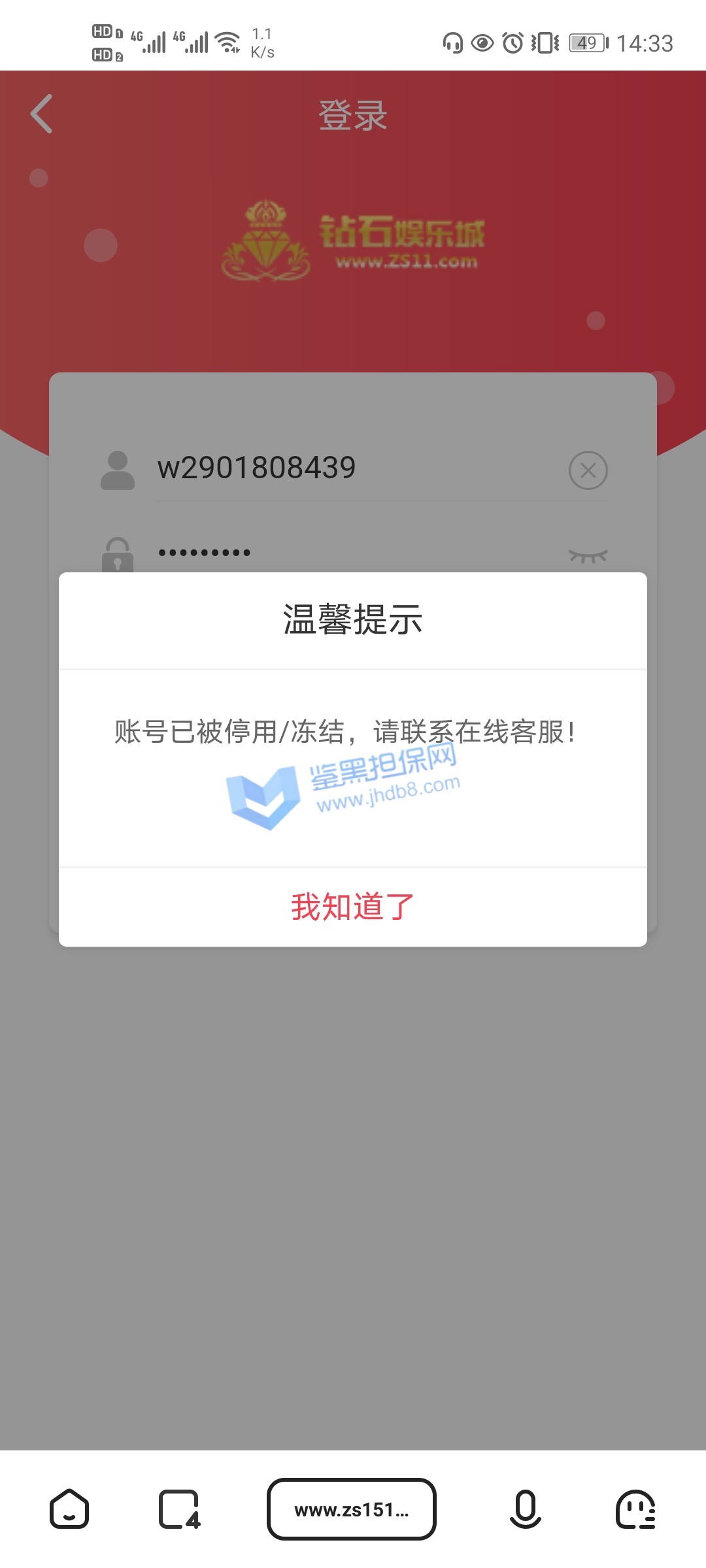Open the browser home page

69,1509
